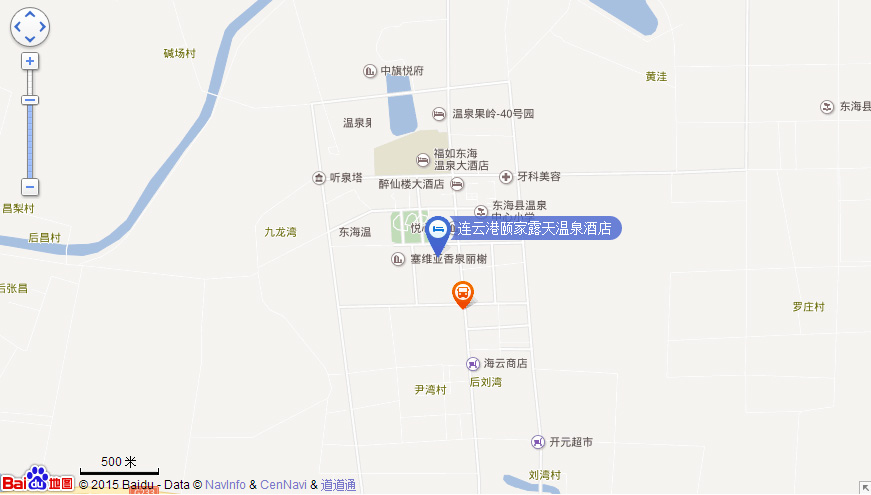Open the 道道通 link
This screenshot has width=871, height=495.
point(338,485)
